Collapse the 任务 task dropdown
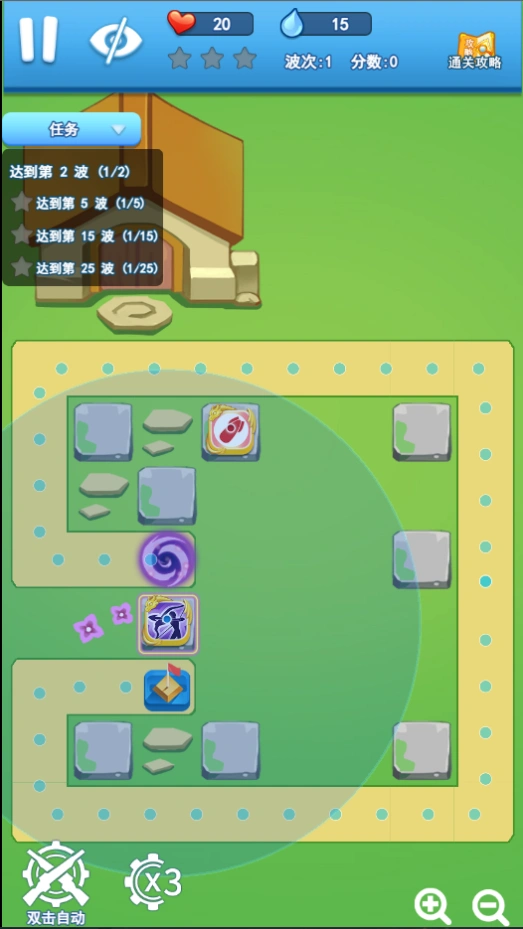The height and width of the screenshot is (929, 523). 72,129
